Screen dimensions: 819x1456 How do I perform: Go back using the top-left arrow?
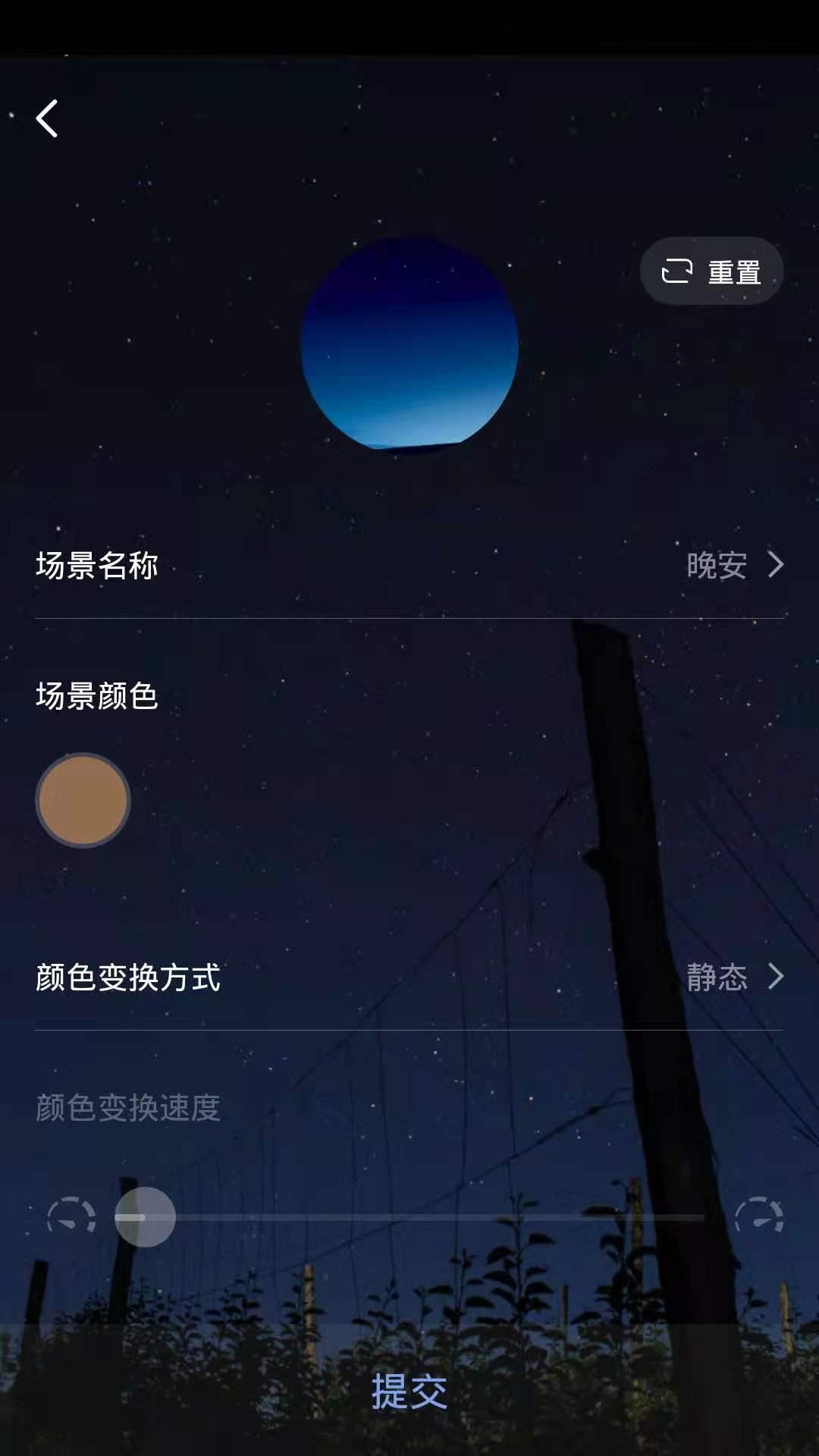pyautogui.click(x=47, y=119)
